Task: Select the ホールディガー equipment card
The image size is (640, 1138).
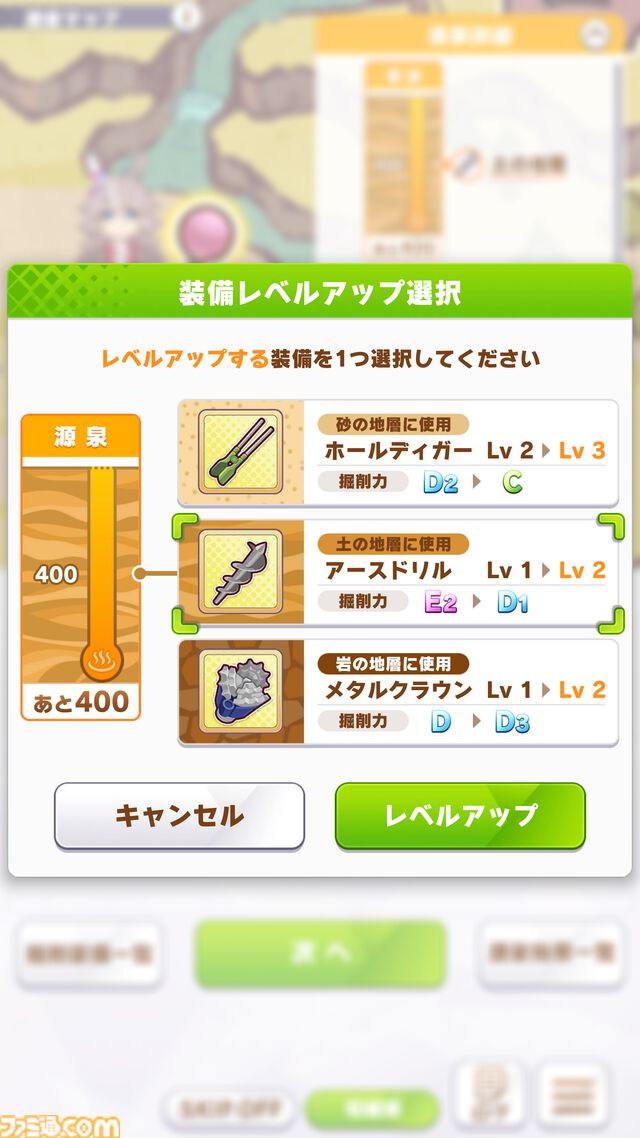Action: click(397, 453)
